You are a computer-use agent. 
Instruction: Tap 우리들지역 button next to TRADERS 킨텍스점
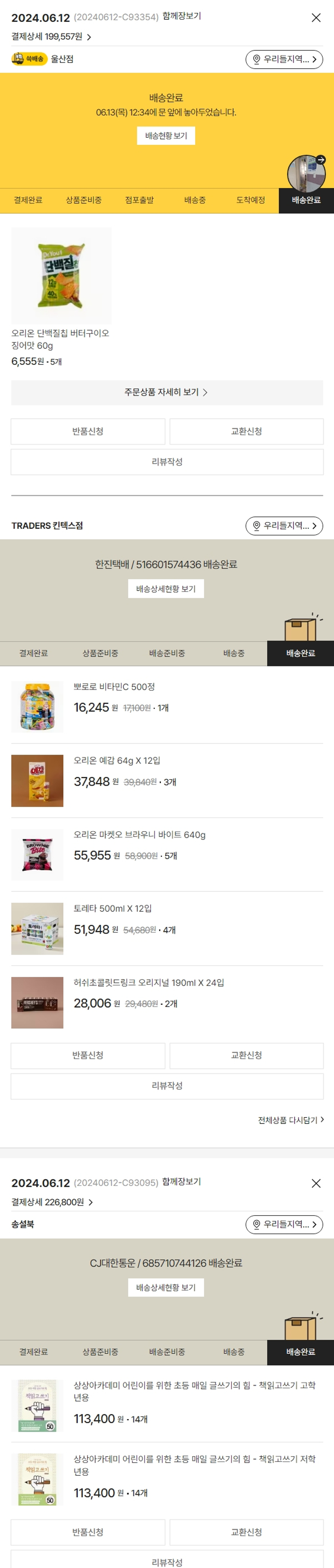(x=284, y=526)
